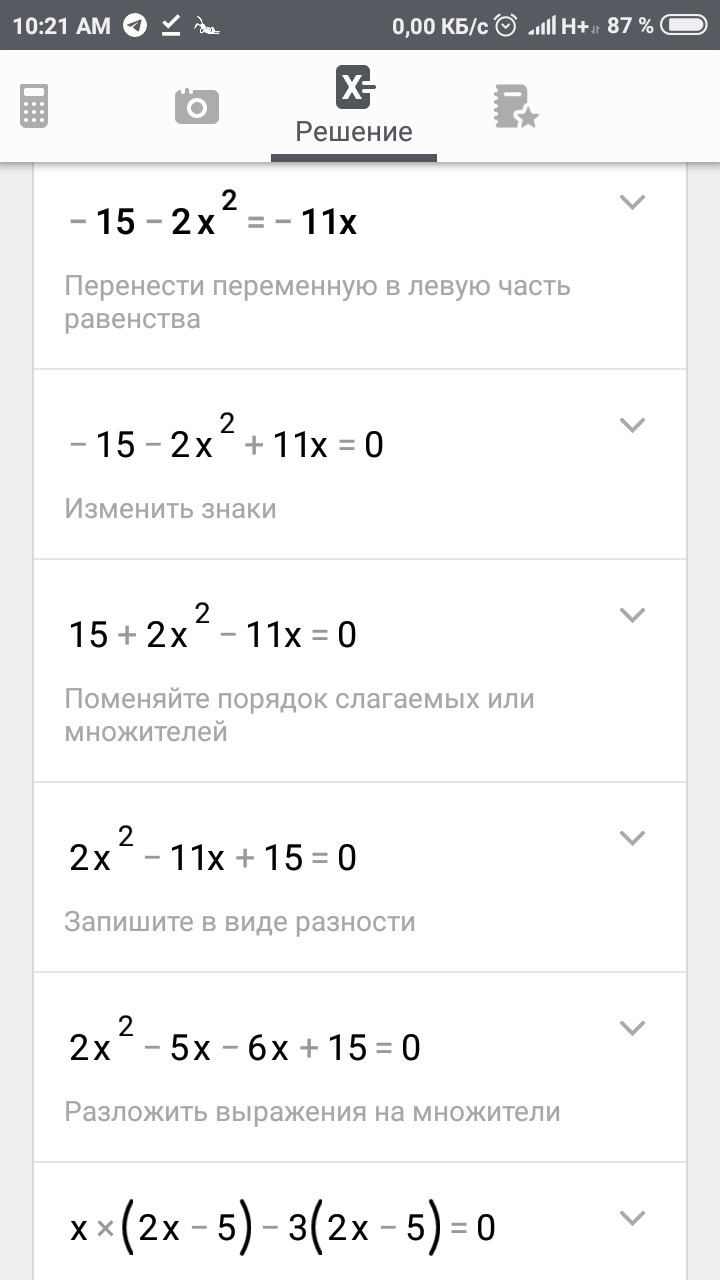Select the Решение tab
Viewport: 720px width, 1280px height.
pyautogui.click(x=354, y=108)
